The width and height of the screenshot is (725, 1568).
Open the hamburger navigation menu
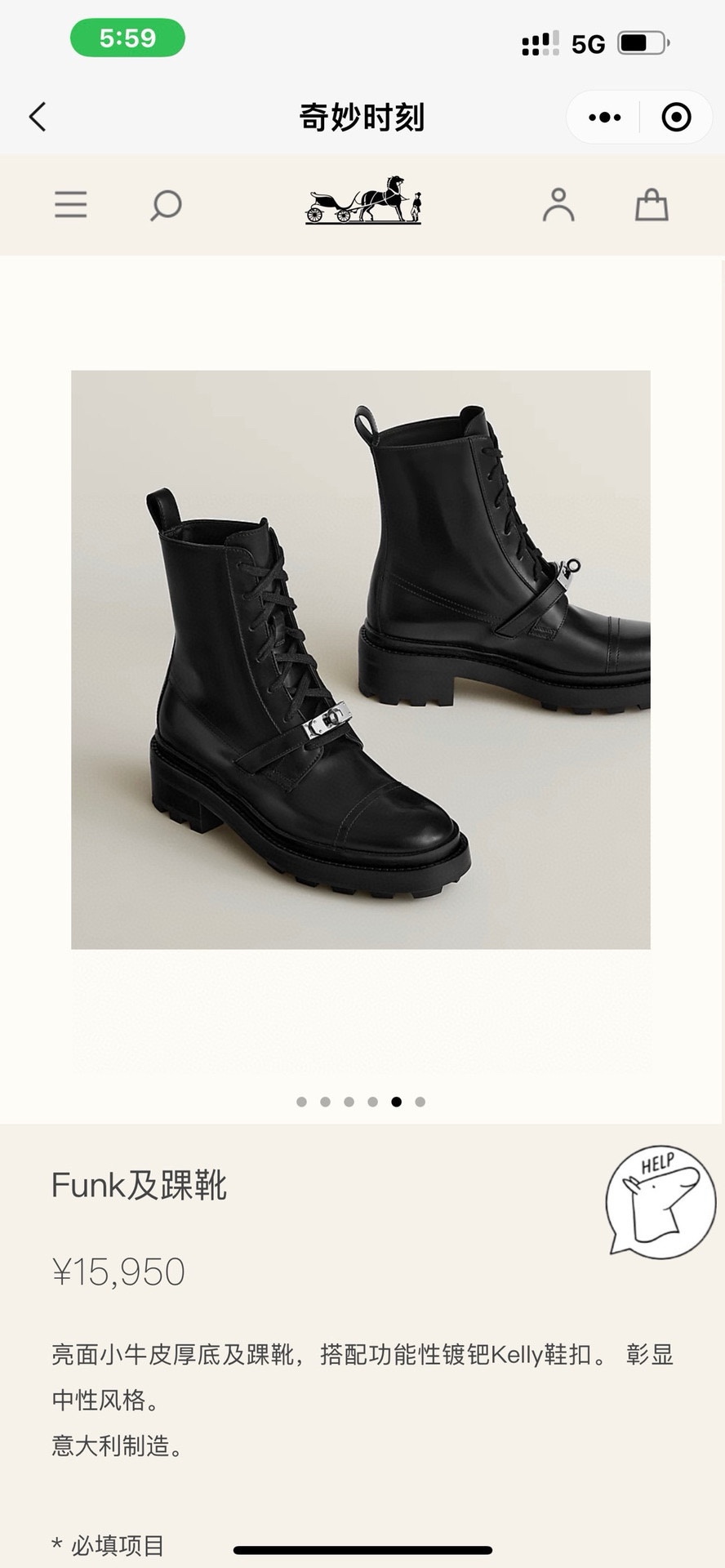[x=71, y=204]
